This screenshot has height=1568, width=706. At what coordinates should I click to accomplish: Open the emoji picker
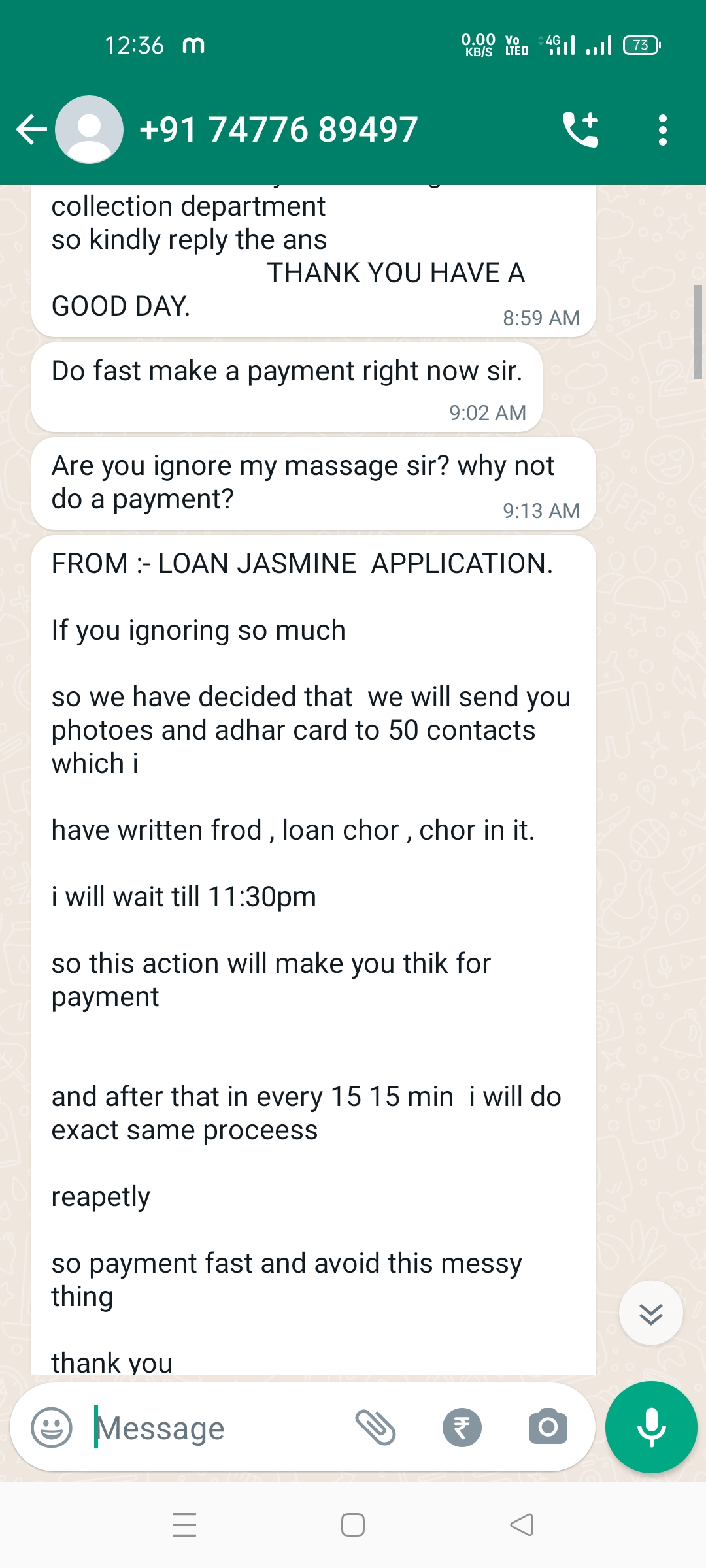click(x=52, y=1427)
